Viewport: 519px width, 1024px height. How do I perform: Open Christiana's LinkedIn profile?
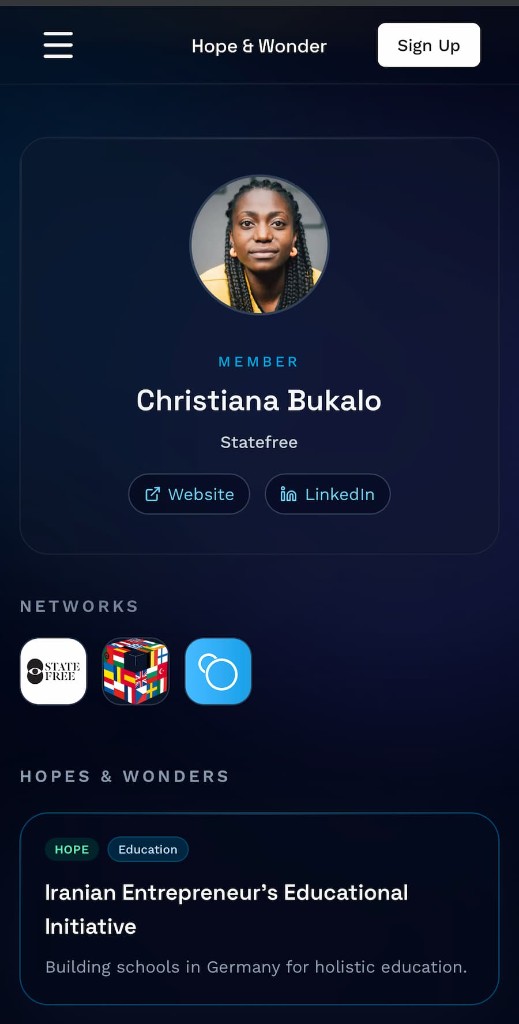coord(328,494)
